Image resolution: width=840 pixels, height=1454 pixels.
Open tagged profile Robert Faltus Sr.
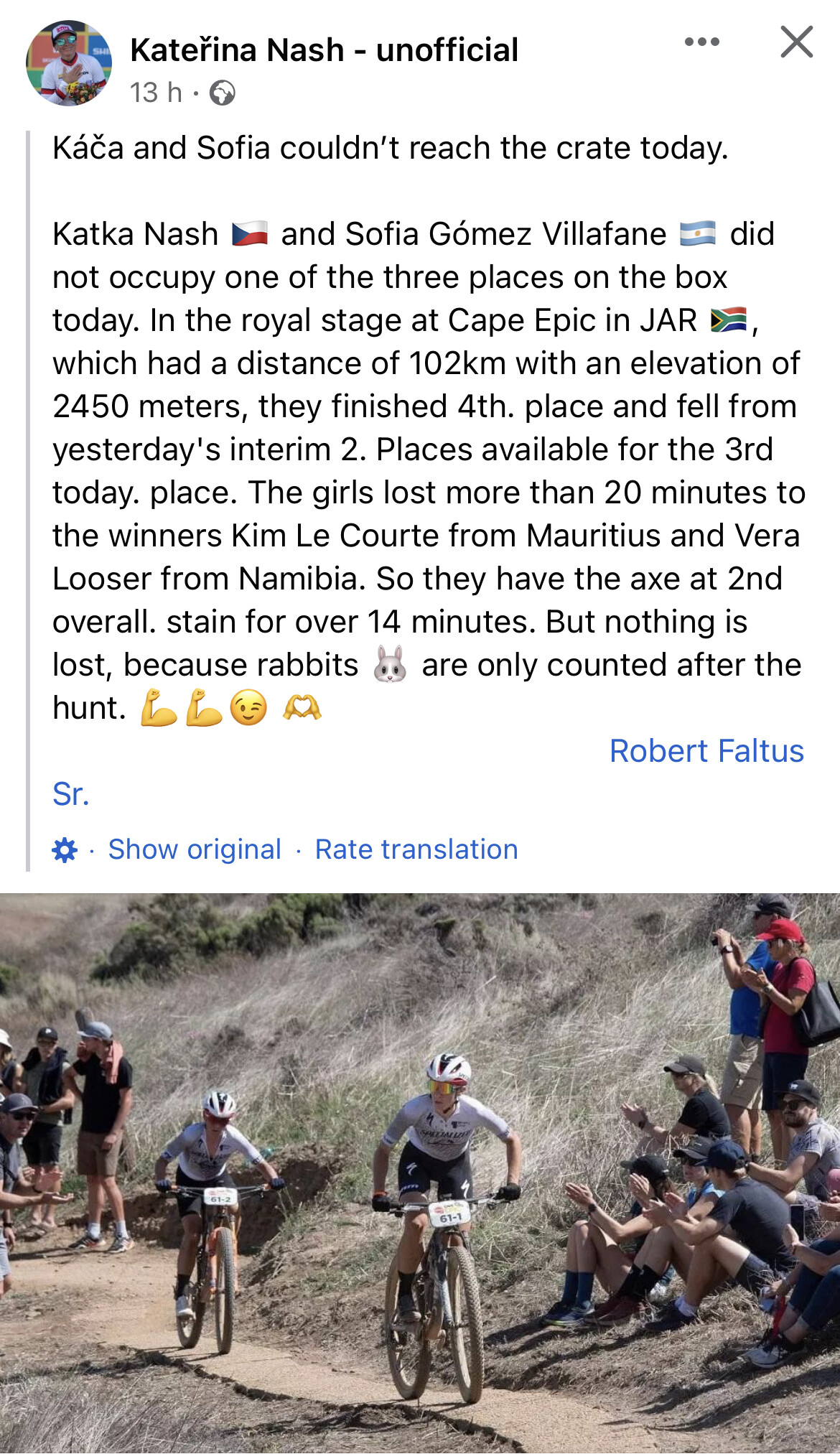(706, 751)
